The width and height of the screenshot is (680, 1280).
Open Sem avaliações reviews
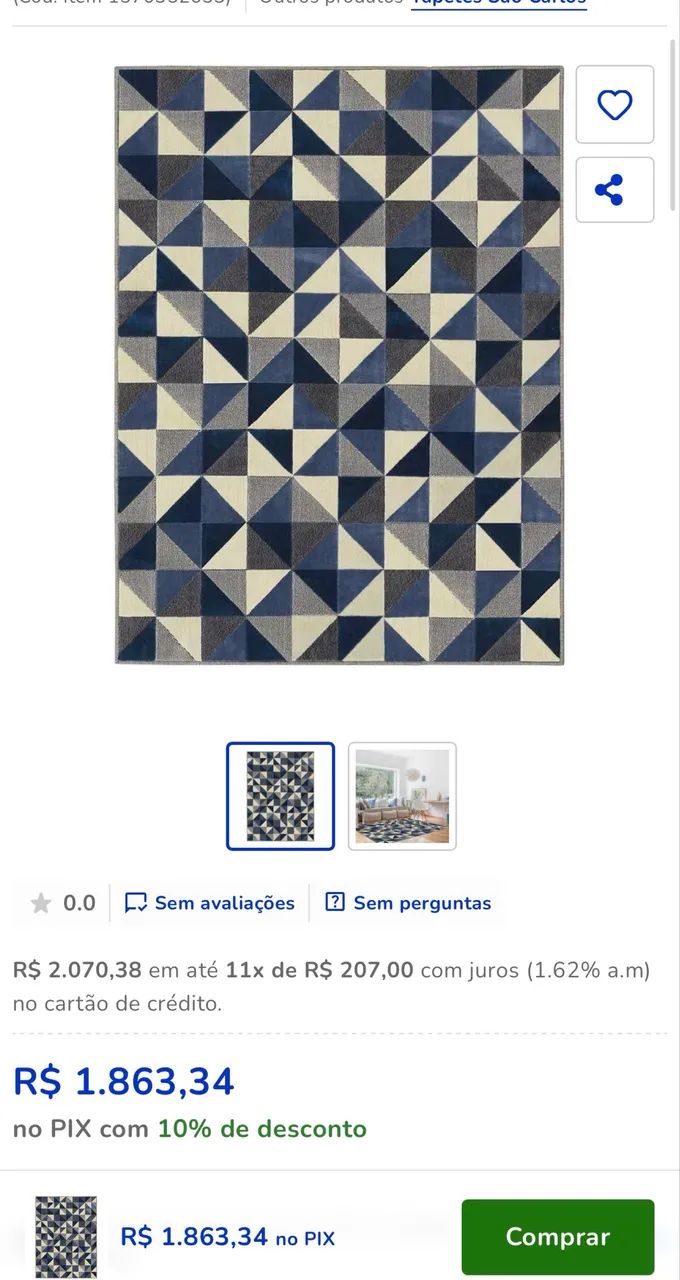pyautogui.click(x=210, y=903)
